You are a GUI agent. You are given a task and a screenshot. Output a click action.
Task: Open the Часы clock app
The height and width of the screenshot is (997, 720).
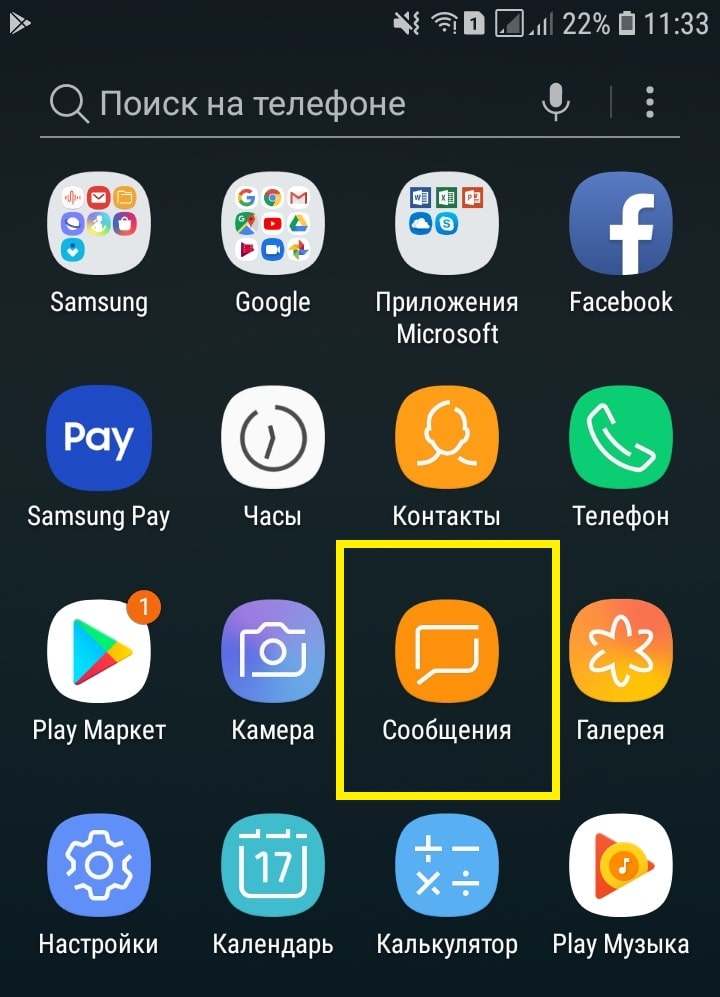273,438
